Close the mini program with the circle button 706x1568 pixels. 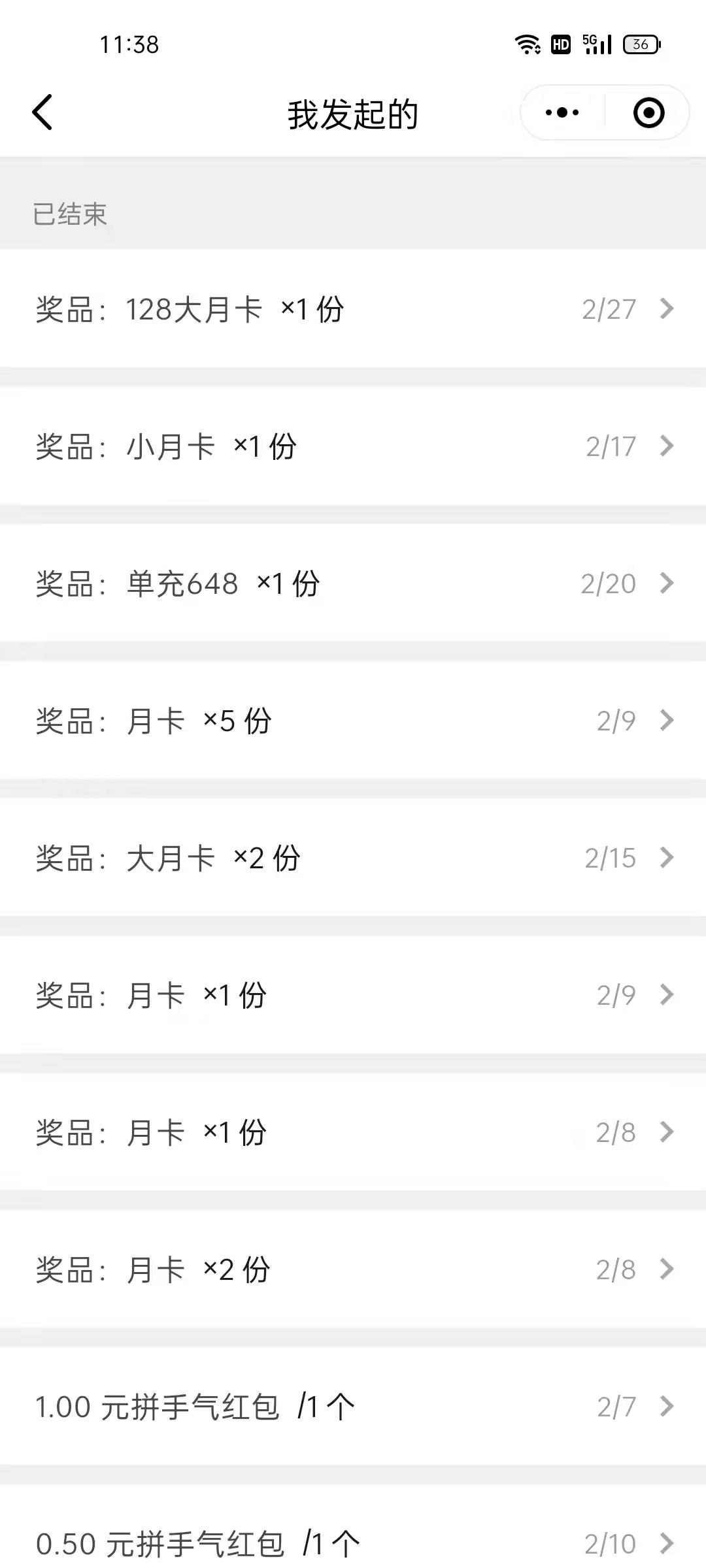point(648,112)
